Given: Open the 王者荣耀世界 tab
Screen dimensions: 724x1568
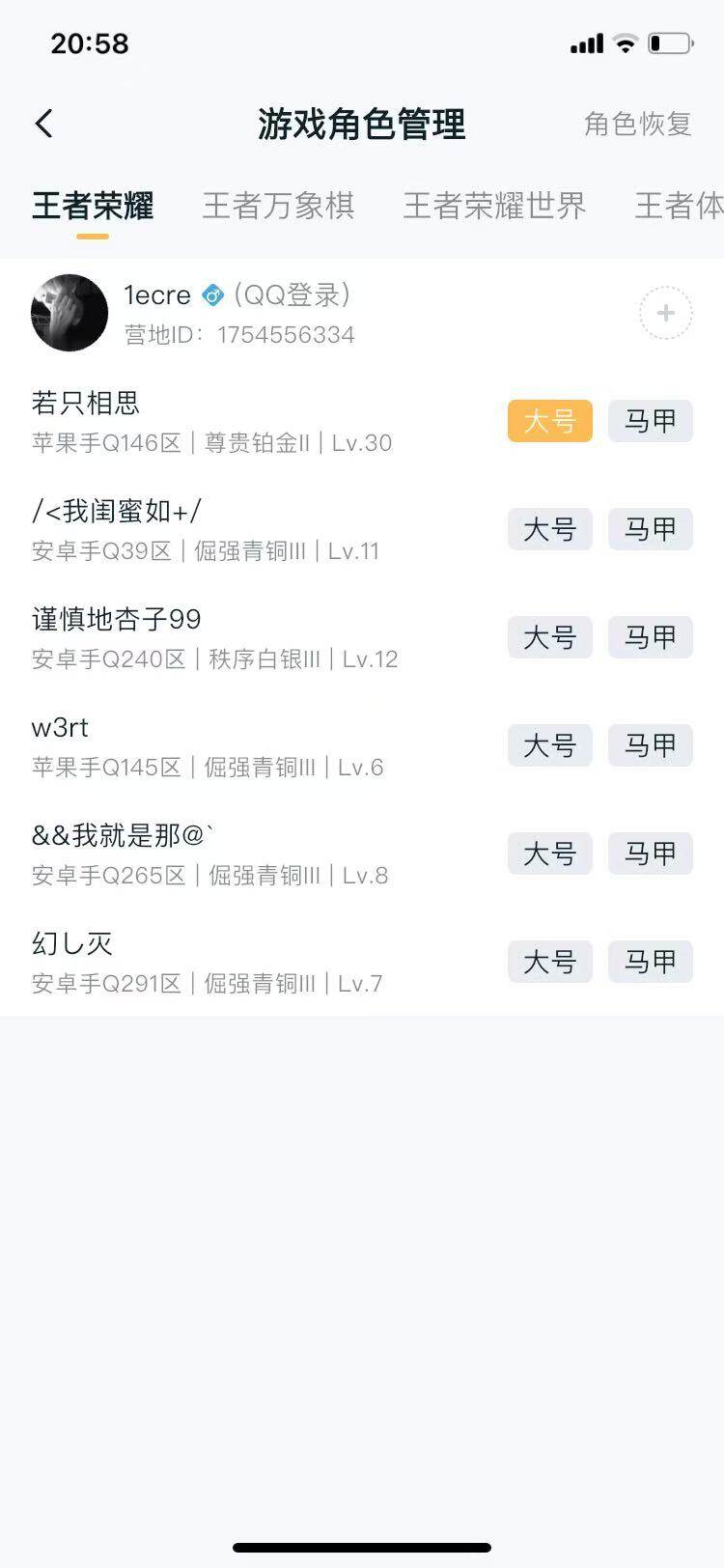Looking at the screenshot, I should point(493,204).
